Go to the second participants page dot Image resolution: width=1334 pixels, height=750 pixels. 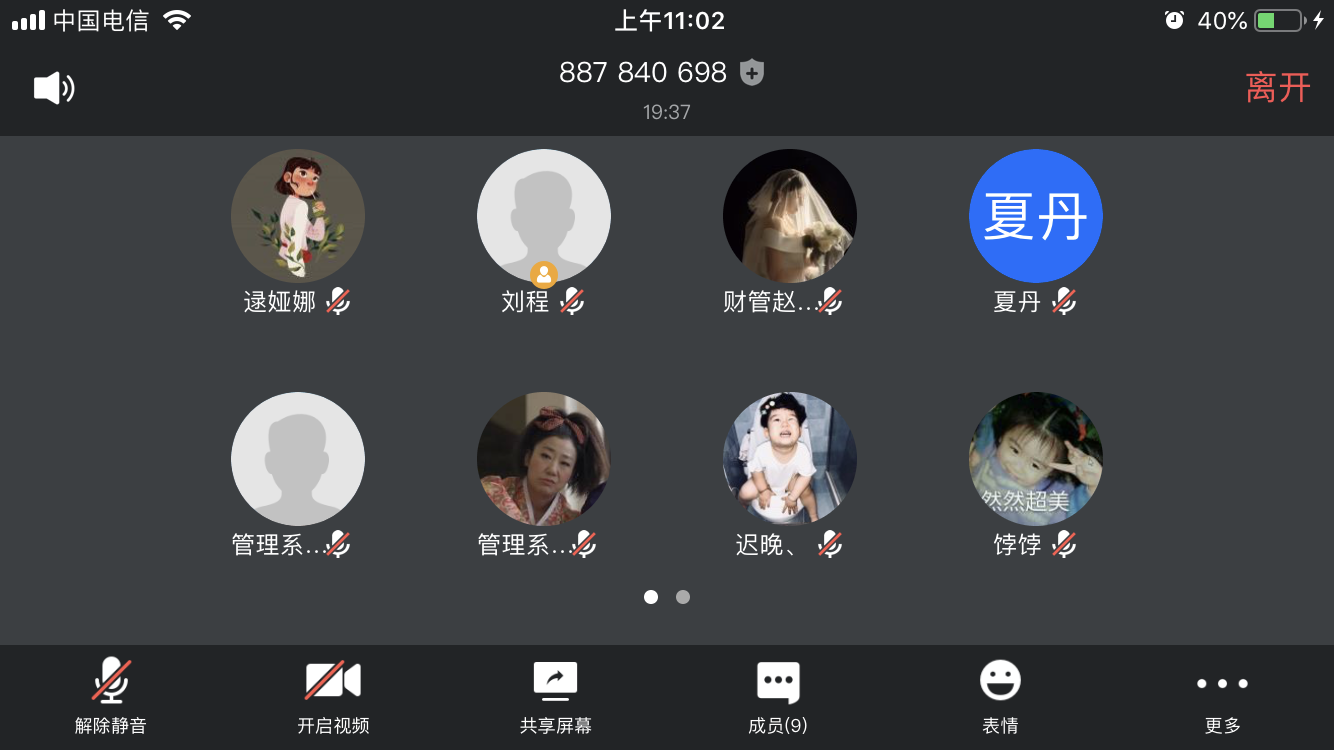[683, 597]
